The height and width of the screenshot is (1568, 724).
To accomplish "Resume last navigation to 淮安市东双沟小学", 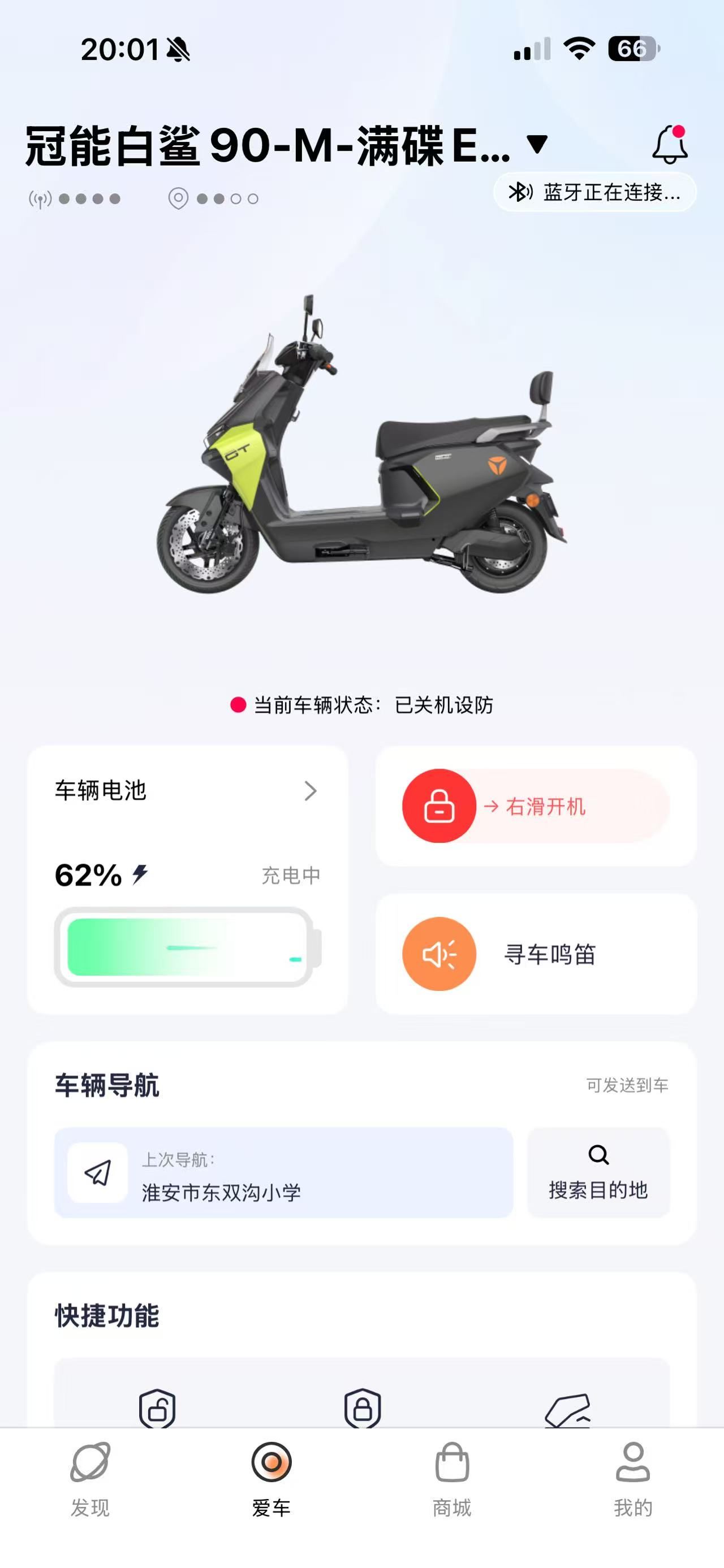I will (283, 1172).
